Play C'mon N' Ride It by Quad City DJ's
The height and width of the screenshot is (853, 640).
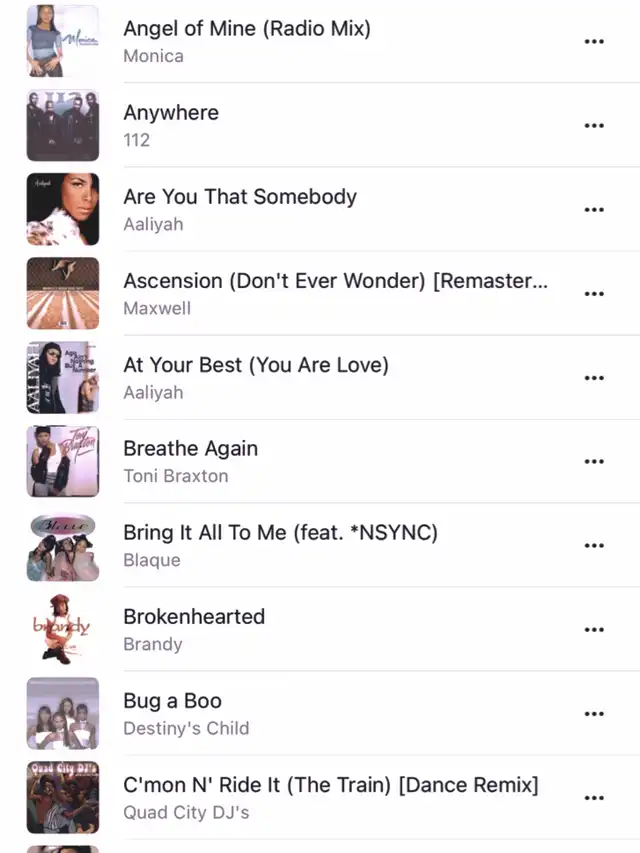pyautogui.click(x=330, y=785)
